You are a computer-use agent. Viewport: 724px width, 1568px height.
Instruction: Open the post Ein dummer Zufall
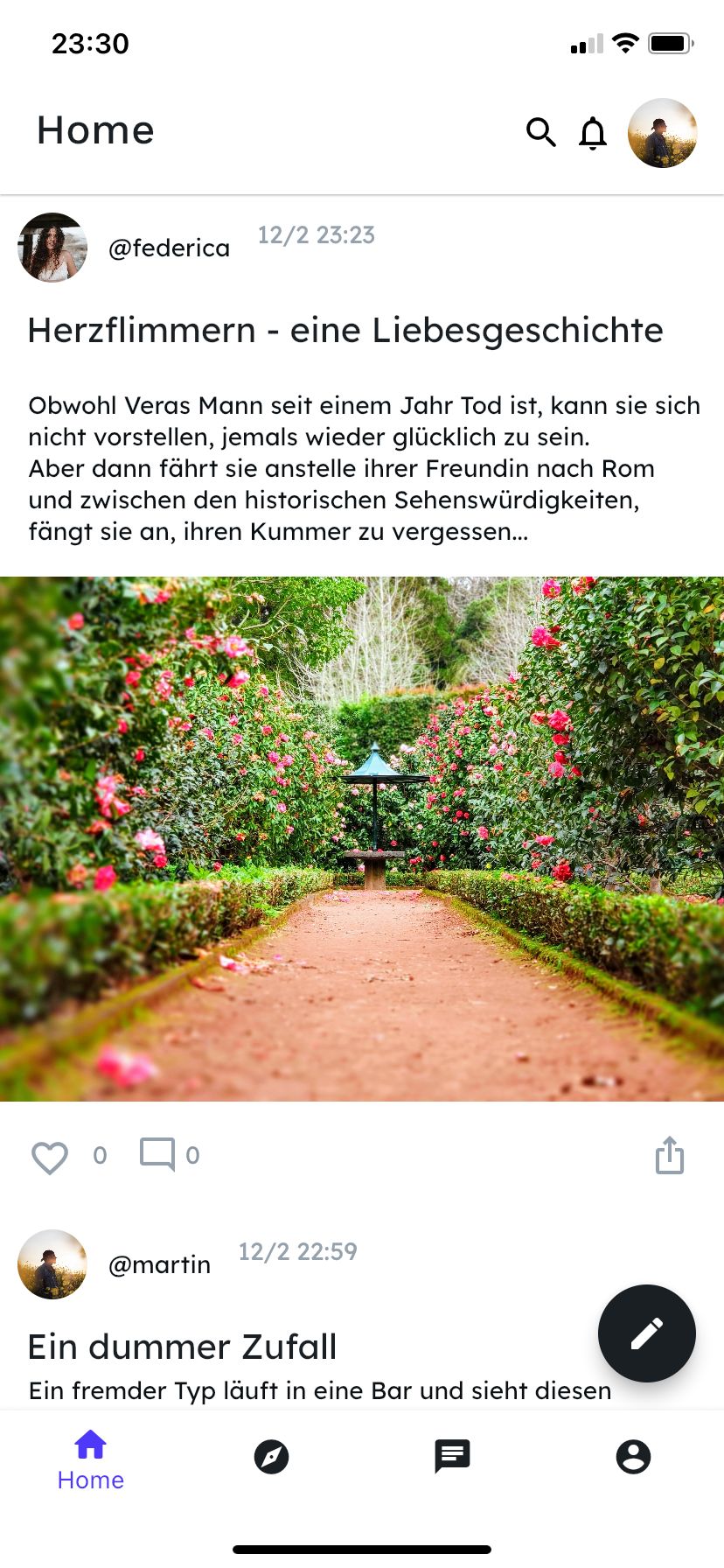(x=182, y=1347)
